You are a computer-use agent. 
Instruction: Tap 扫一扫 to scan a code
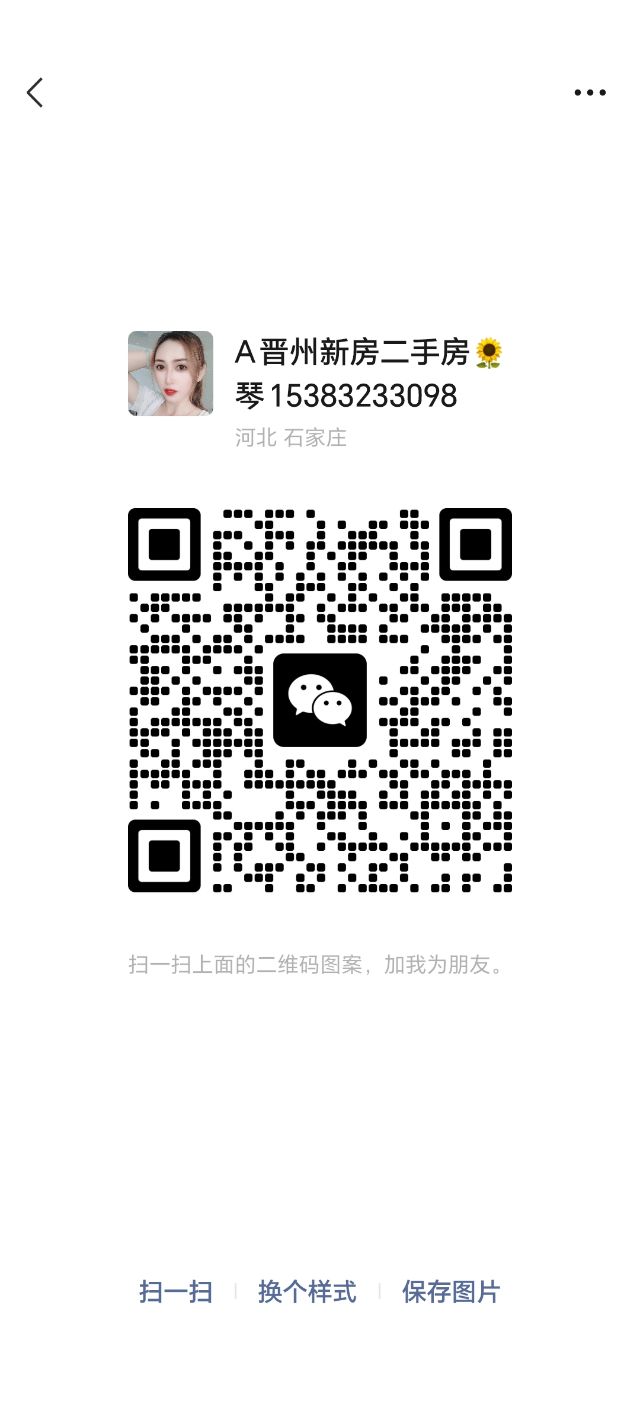pyautogui.click(x=176, y=1292)
